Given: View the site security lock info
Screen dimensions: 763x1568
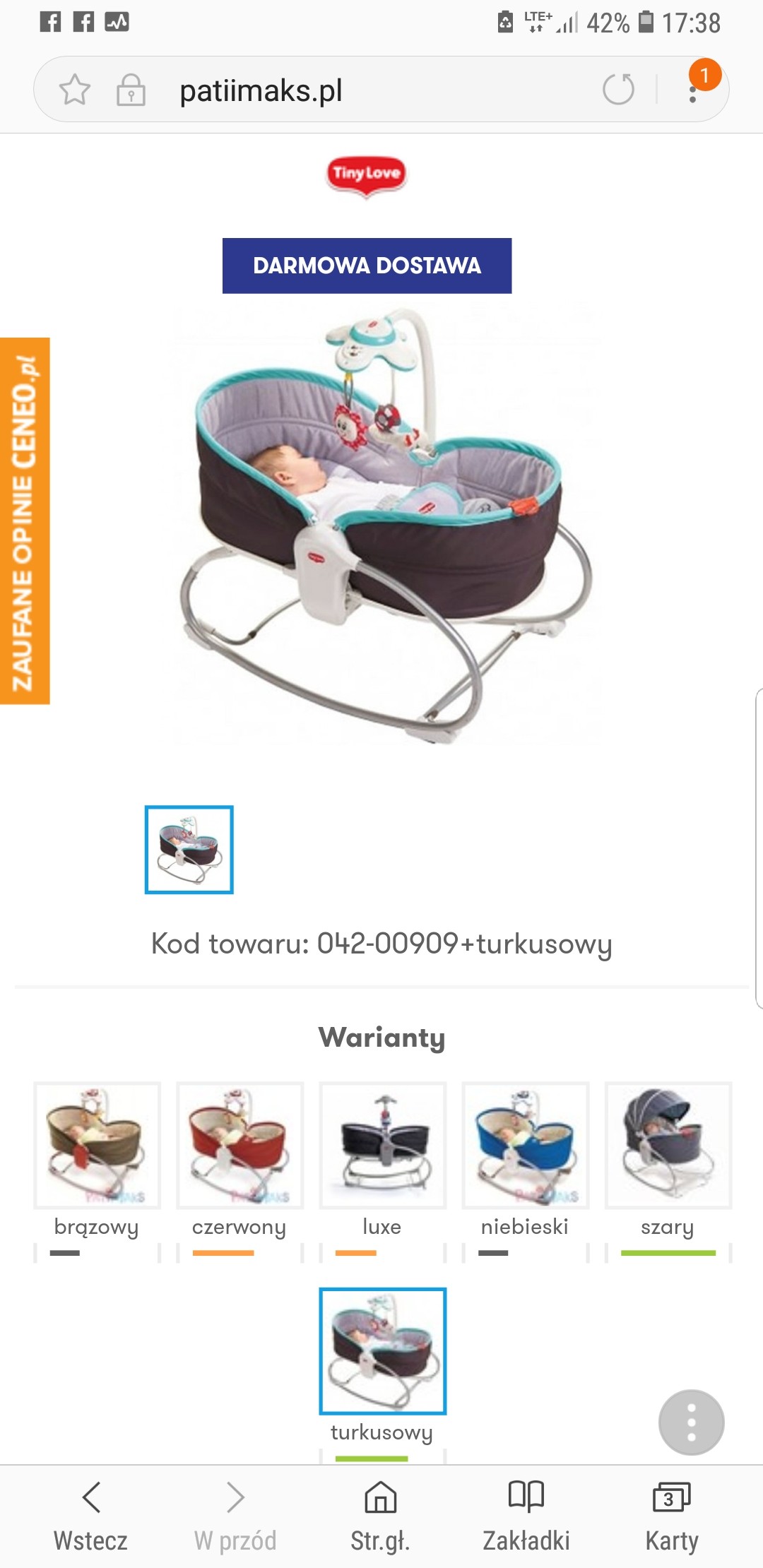Looking at the screenshot, I should pos(131,90).
